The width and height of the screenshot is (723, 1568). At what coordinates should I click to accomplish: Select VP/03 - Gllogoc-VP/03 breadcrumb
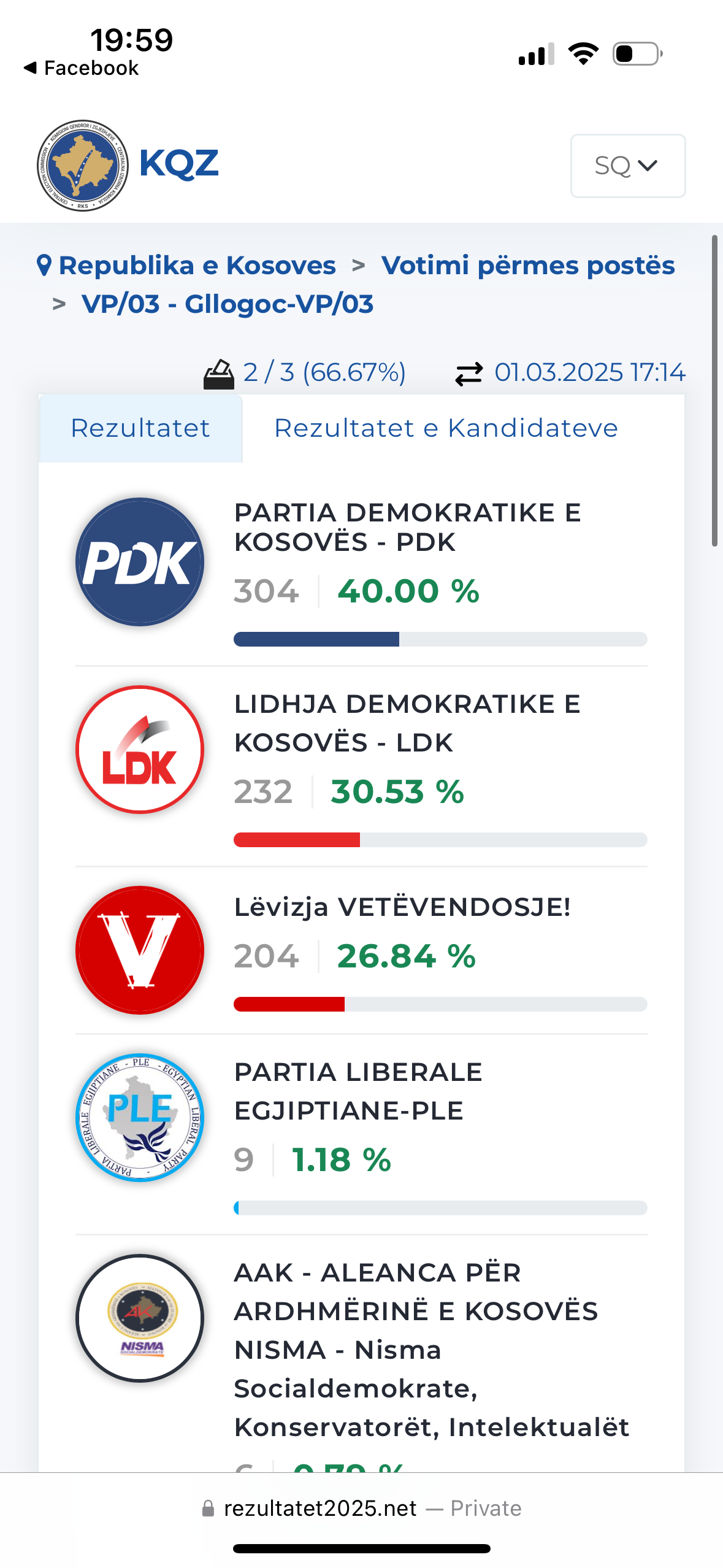click(x=228, y=304)
